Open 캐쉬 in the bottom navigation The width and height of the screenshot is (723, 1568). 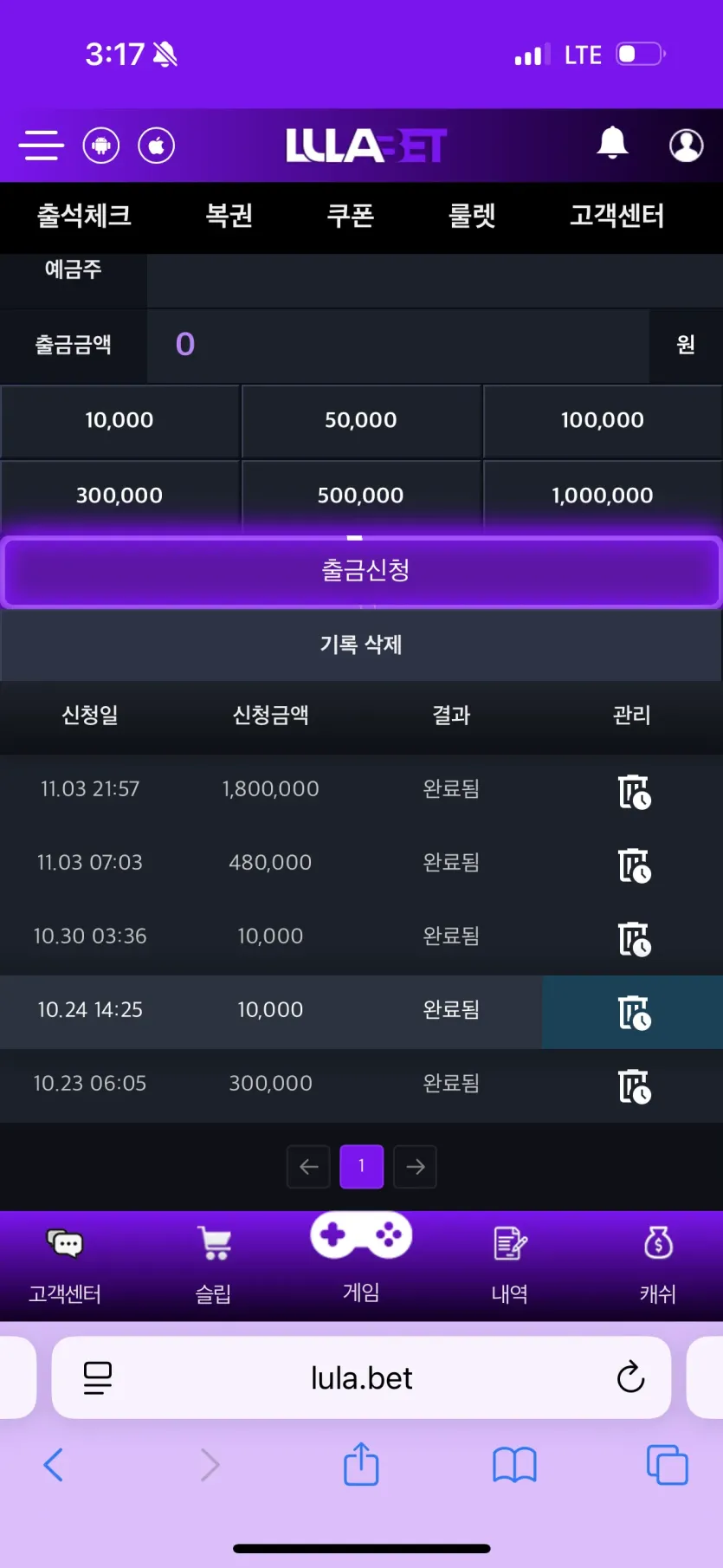point(658,1265)
